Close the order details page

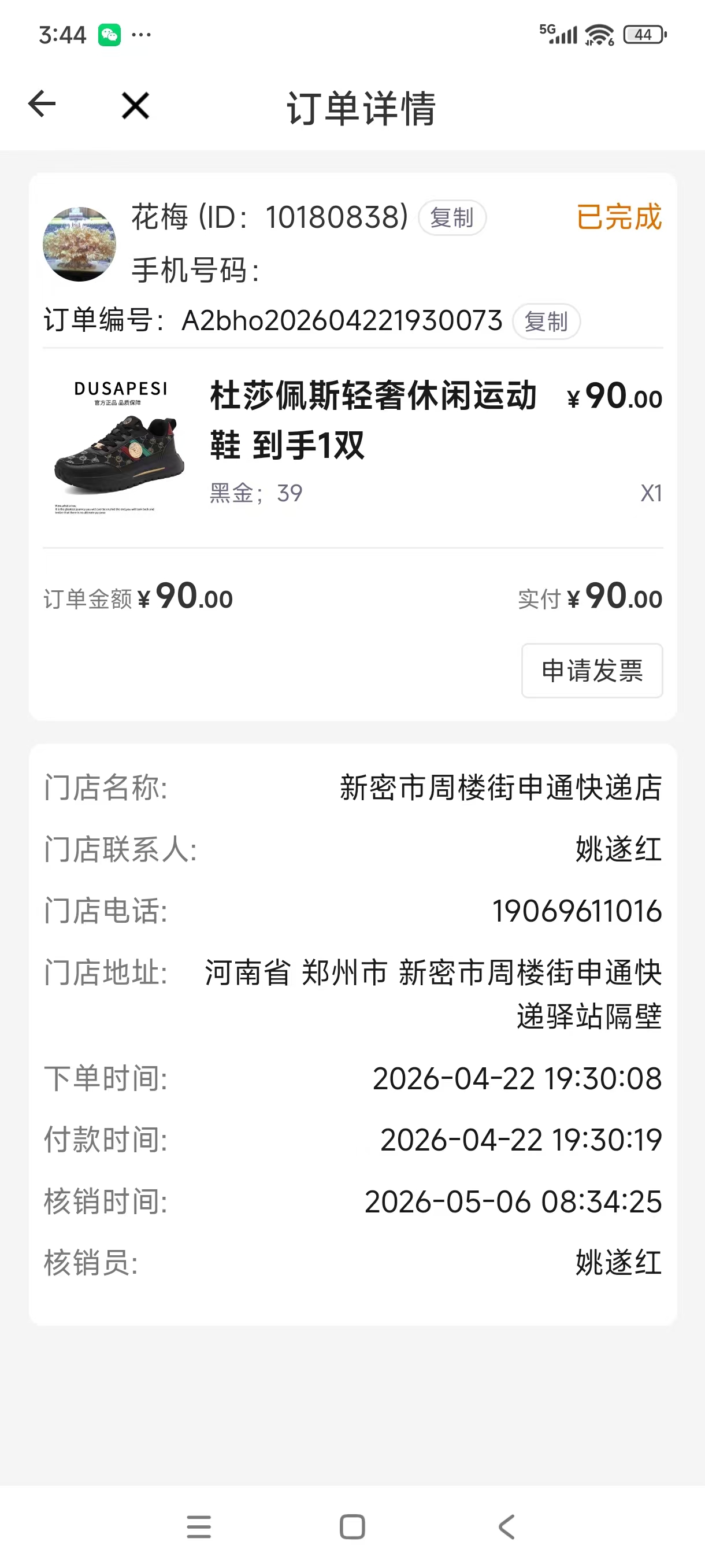tap(135, 106)
